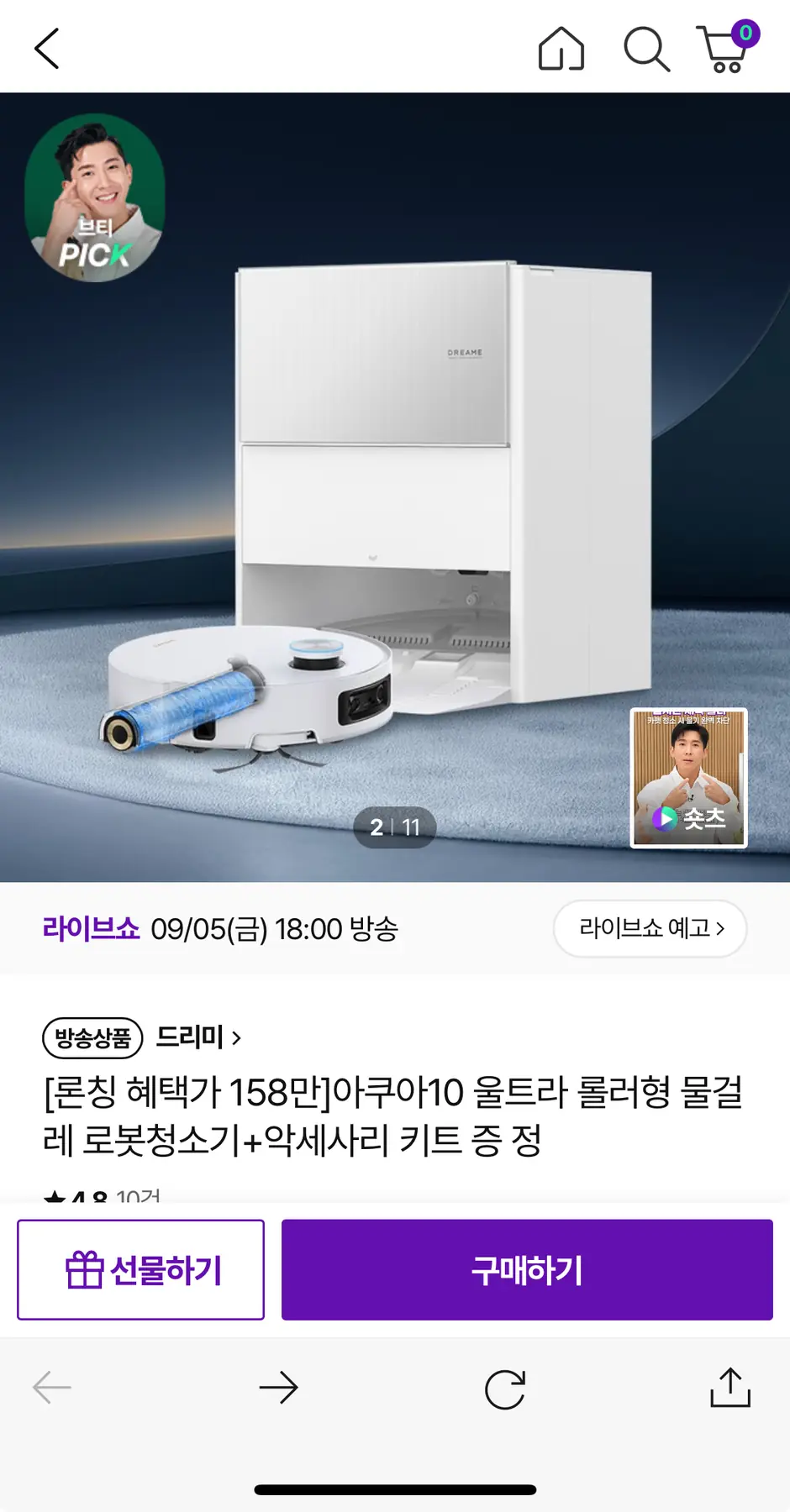The height and width of the screenshot is (1512, 790).
Task: Open the home icon in the header
Action: [x=561, y=49]
